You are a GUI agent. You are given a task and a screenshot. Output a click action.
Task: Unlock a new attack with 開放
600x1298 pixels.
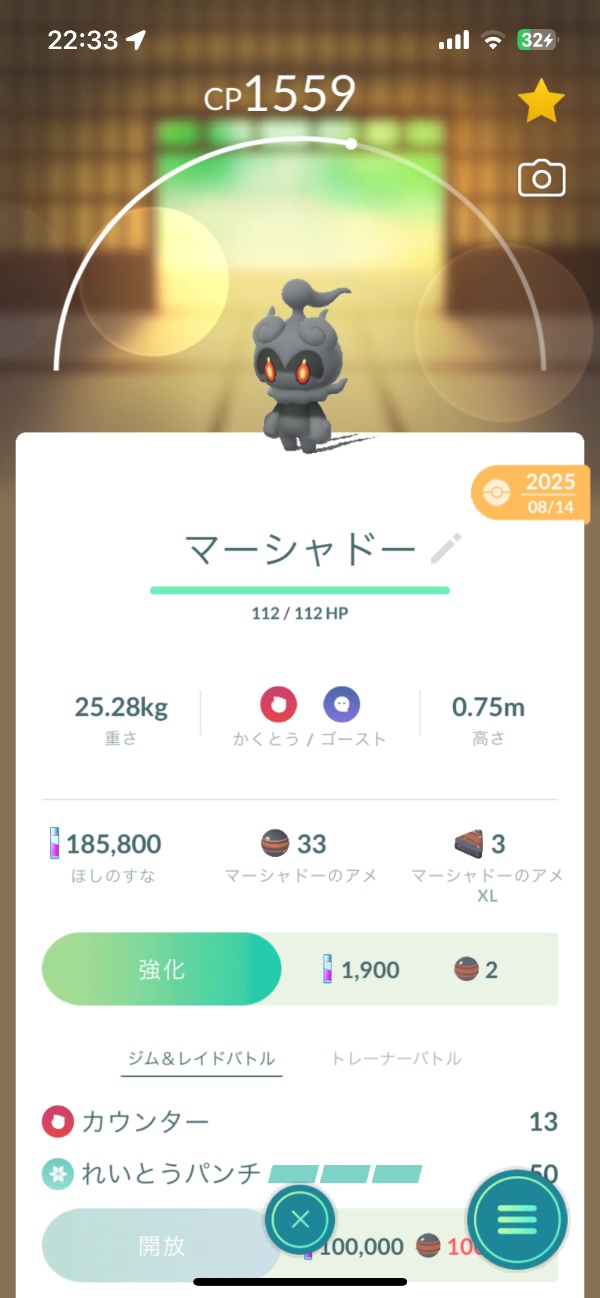pyautogui.click(x=162, y=1246)
